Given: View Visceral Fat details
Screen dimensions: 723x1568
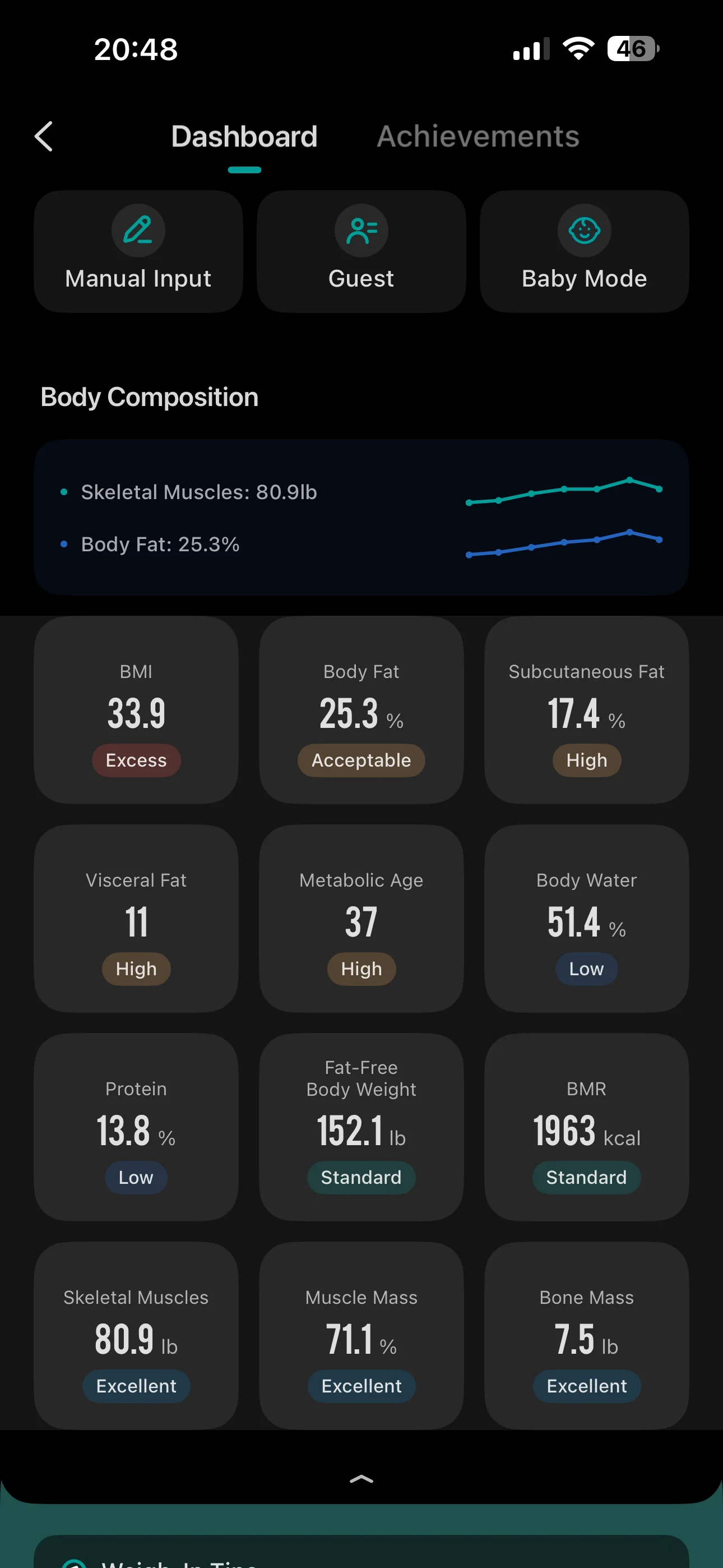Looking at the screenshot, I should coord(136,919).
